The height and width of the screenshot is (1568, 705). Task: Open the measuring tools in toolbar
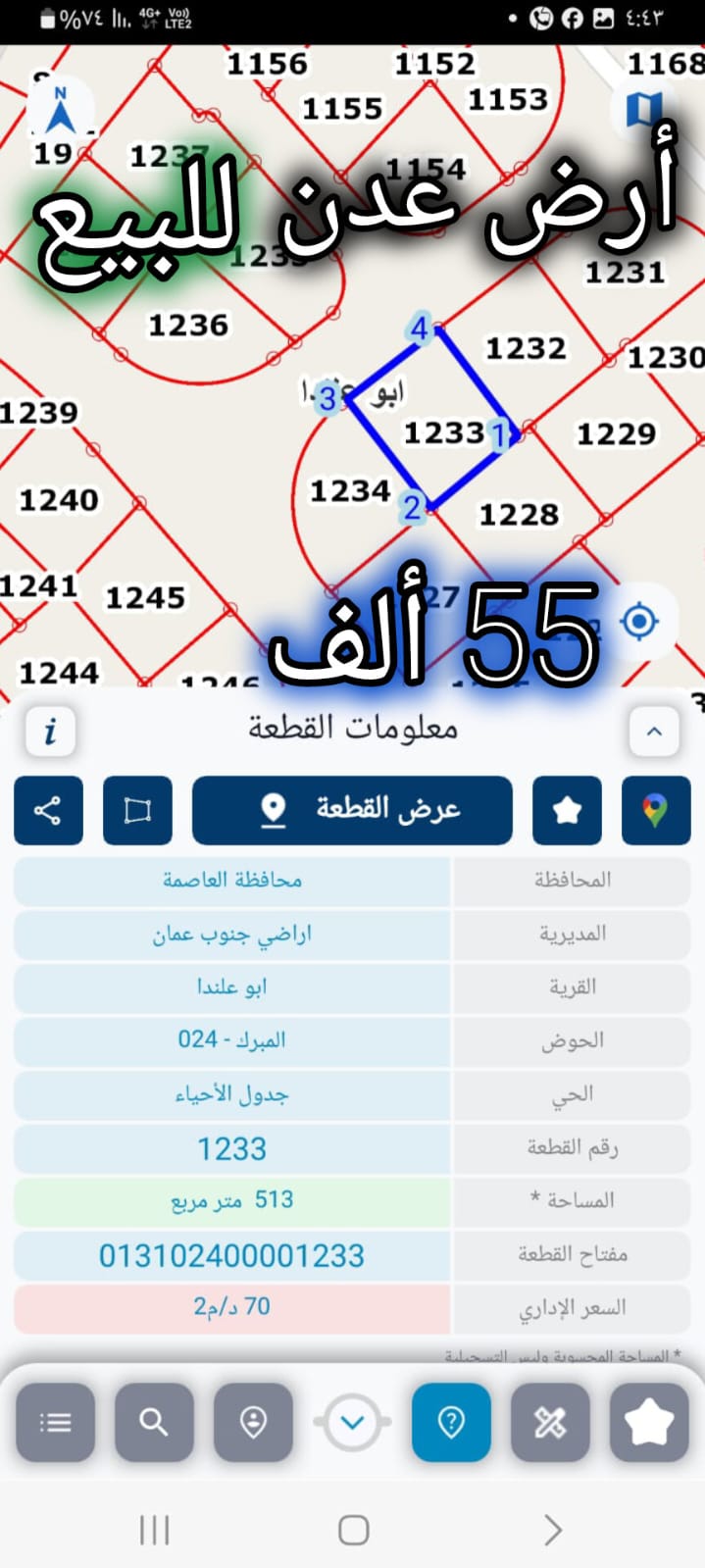pyautogui.click(x=550, y=1422)
